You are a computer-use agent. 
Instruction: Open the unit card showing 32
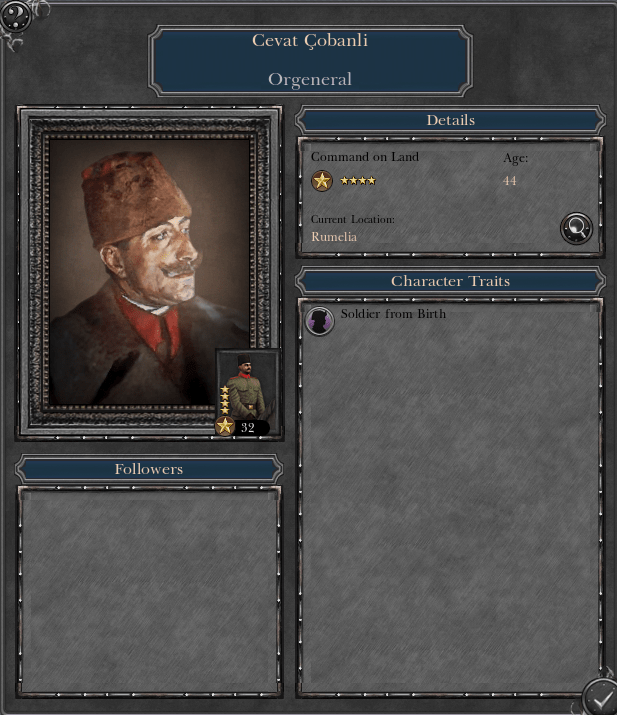(245, 392)
